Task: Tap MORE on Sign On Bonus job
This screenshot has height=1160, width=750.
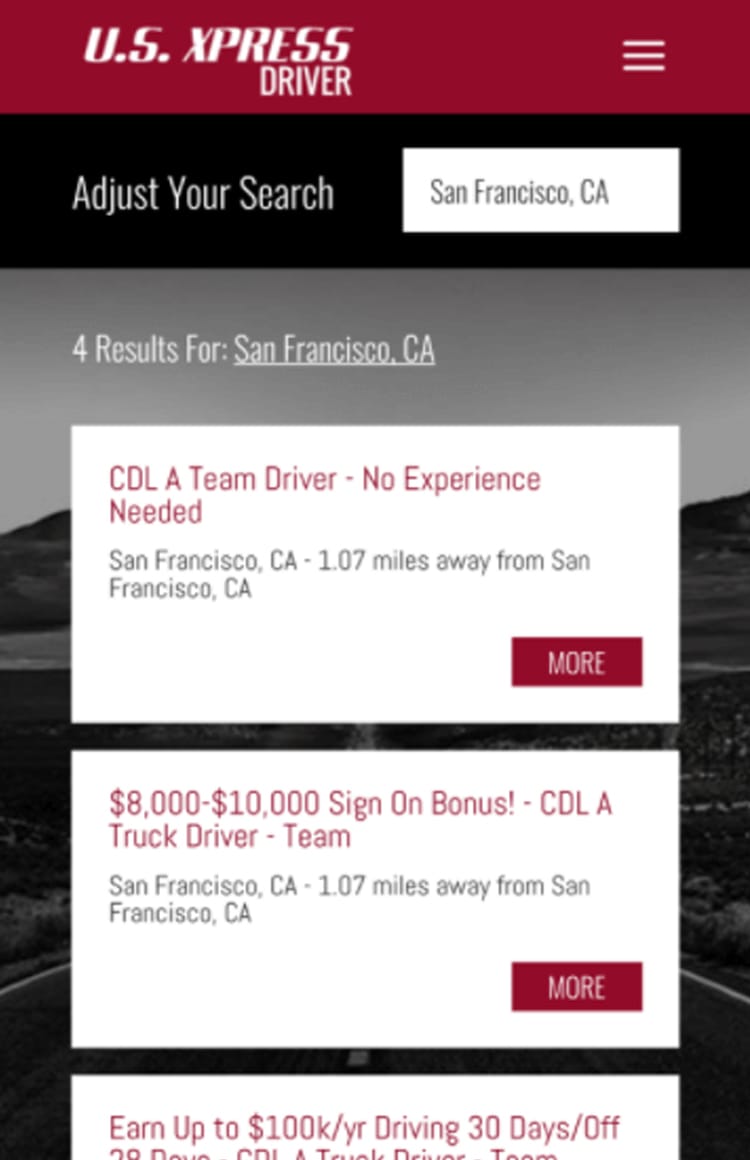Action: pos(576,987)
